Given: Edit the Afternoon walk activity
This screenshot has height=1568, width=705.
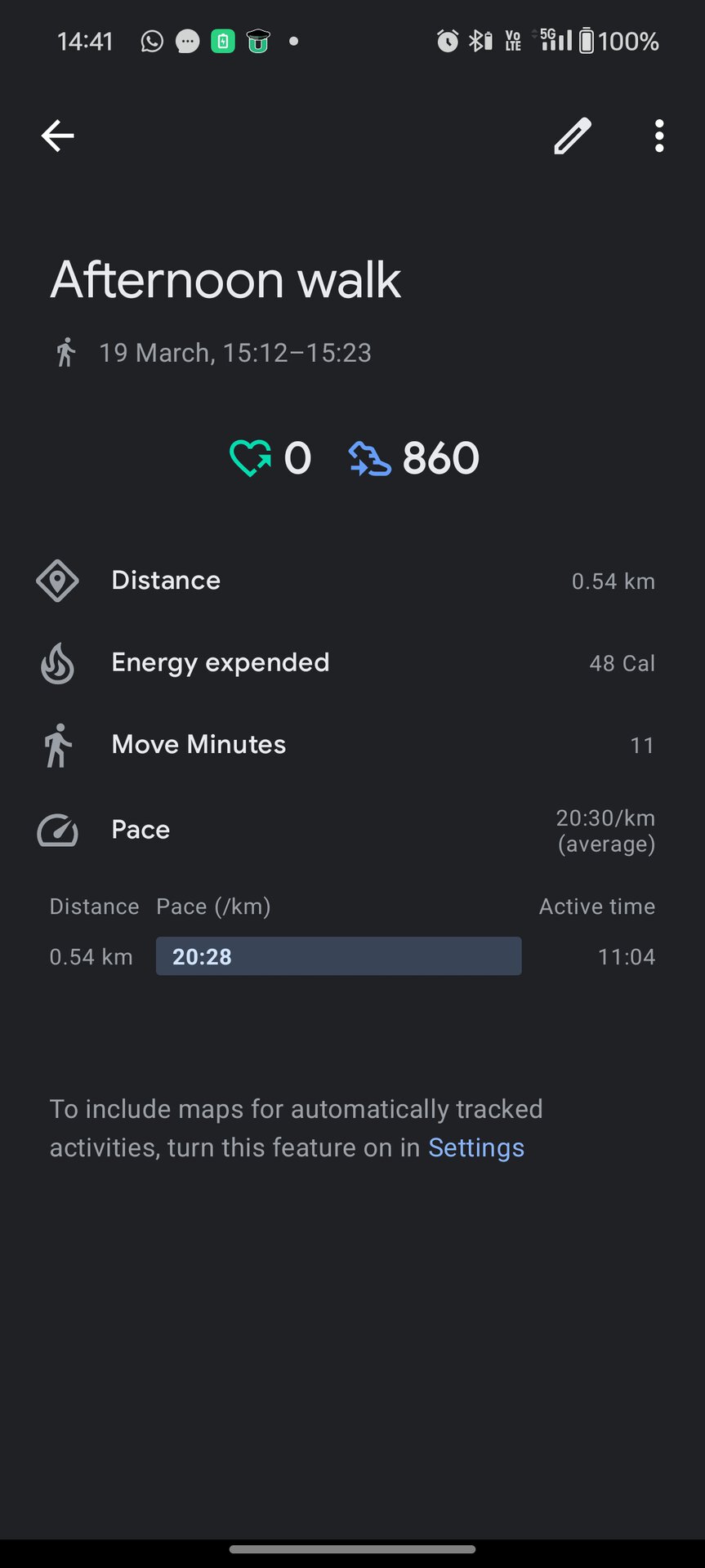Looking at the screenshot, I should coord(572,136).
